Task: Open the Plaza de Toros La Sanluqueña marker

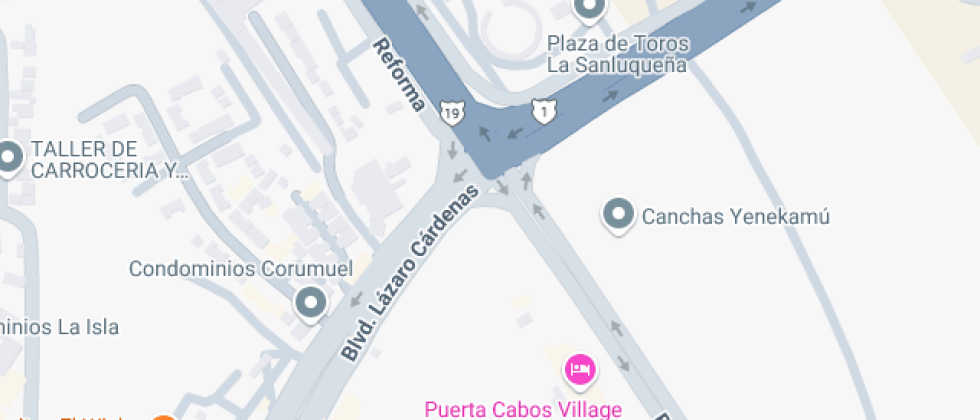Action: 589,8
